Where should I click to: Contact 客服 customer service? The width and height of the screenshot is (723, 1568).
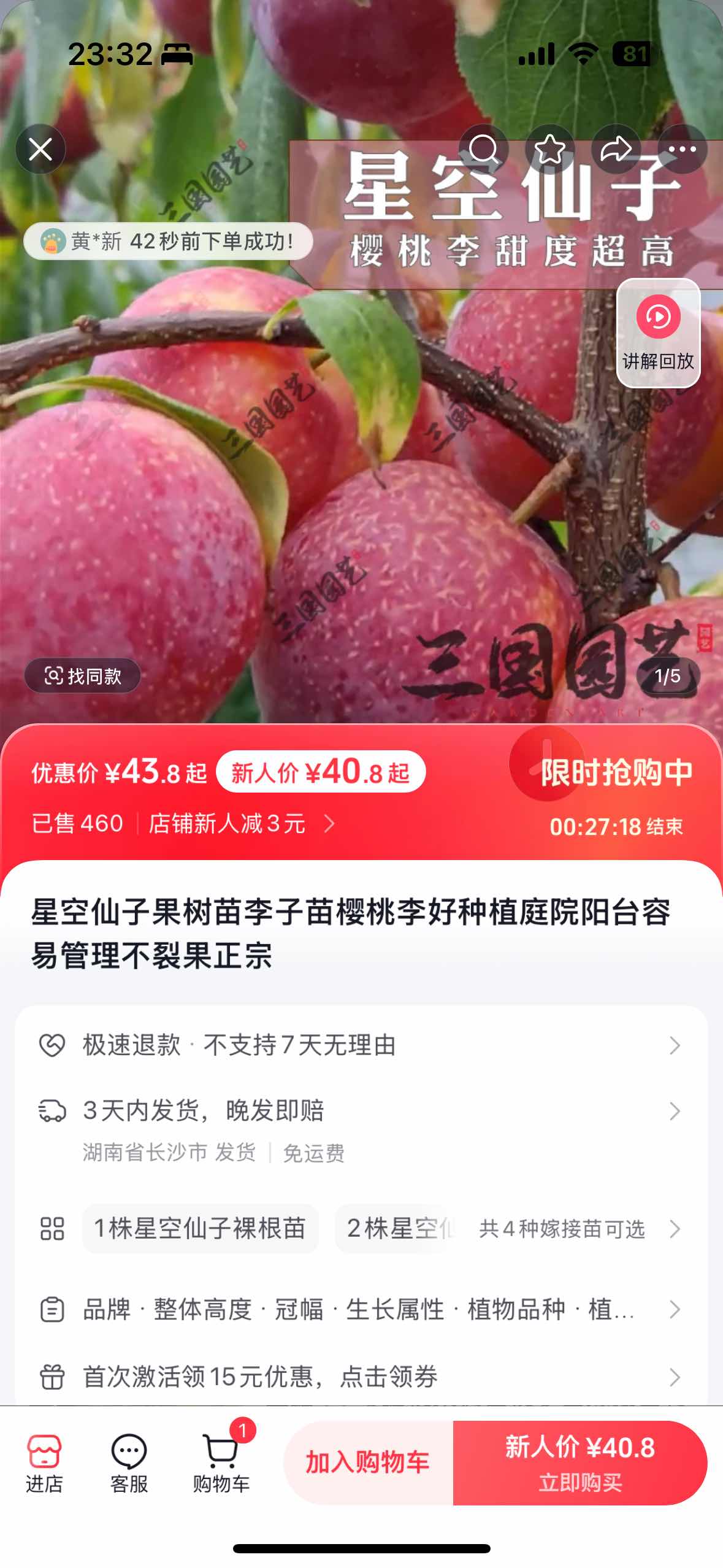coord(129,1462)
